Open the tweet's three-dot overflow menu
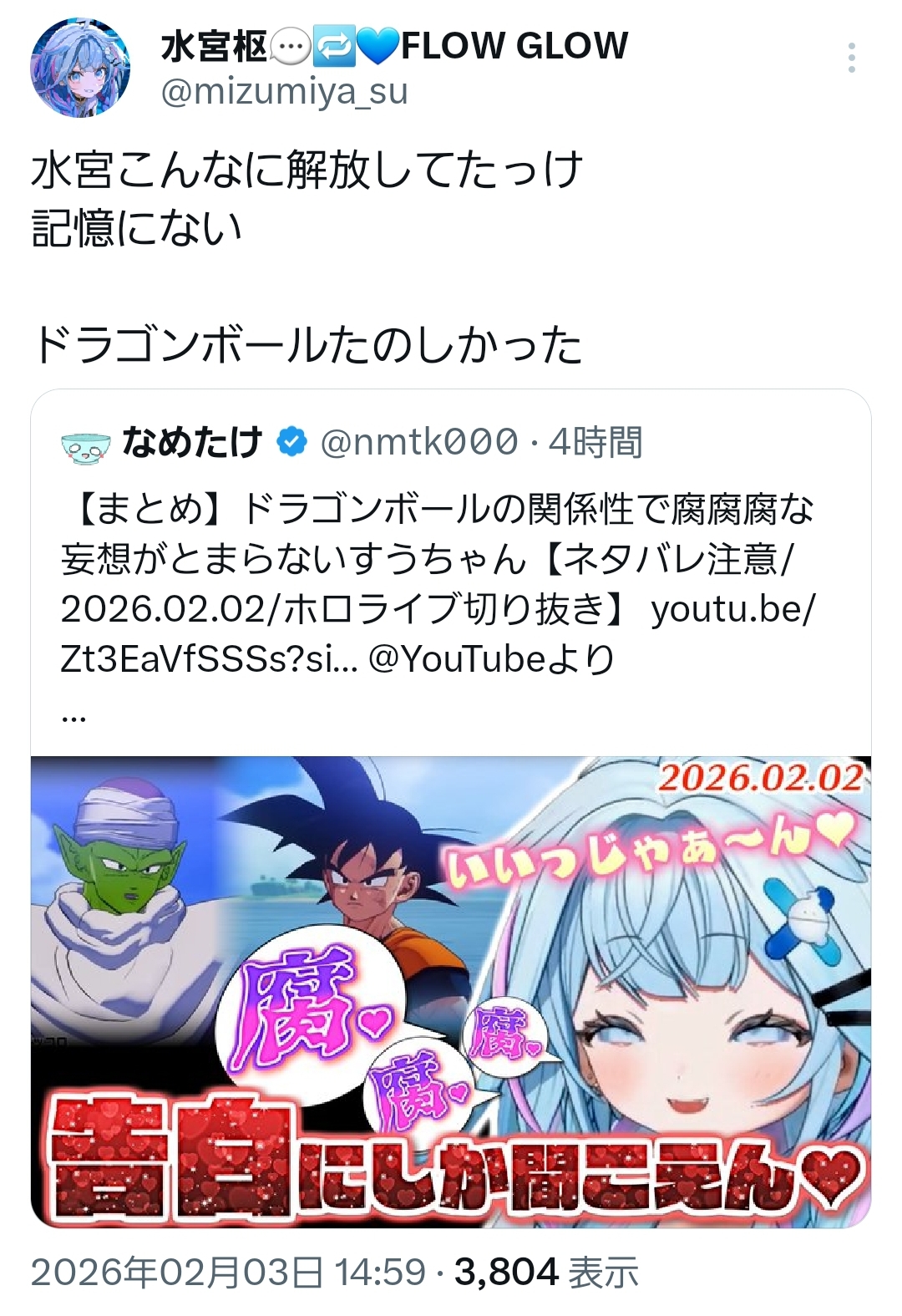Viewport: 902px width, 1316px height. tap(851, 58)
